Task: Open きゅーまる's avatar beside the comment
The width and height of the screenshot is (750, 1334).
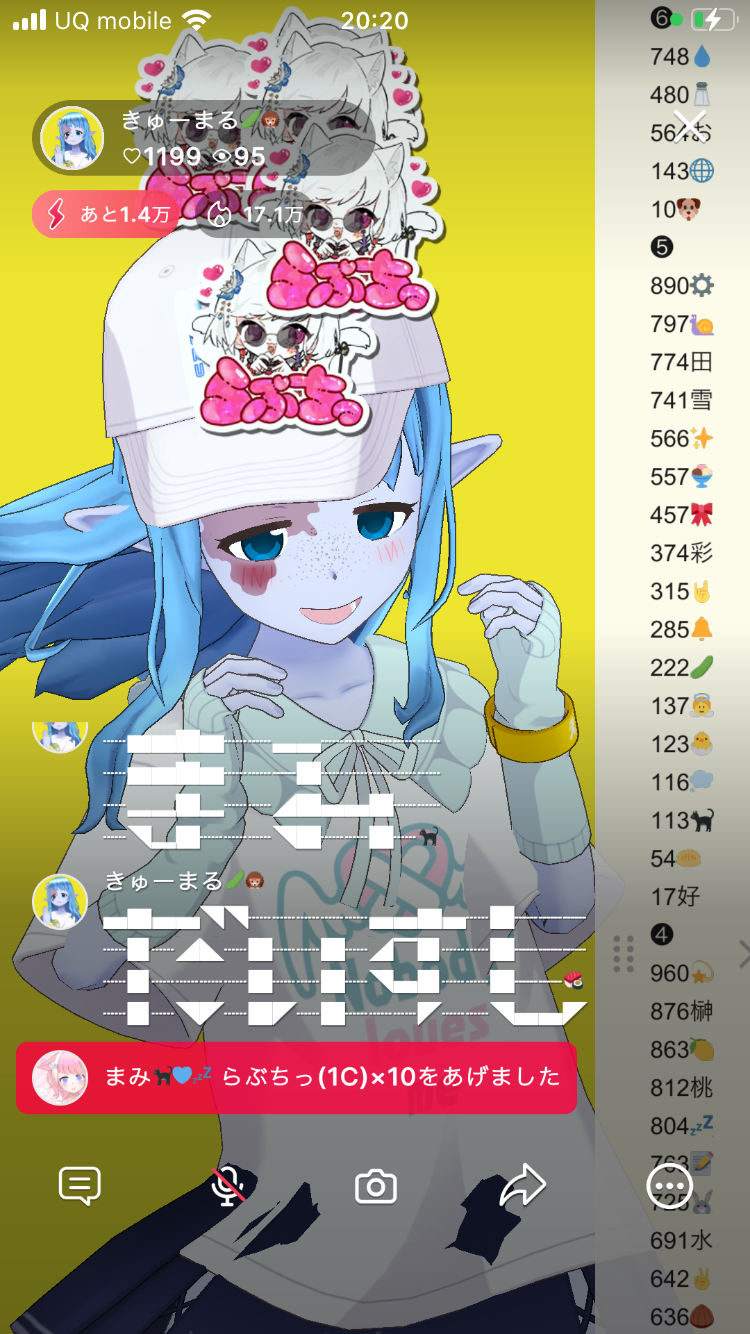Action: [x=60, y=900]
